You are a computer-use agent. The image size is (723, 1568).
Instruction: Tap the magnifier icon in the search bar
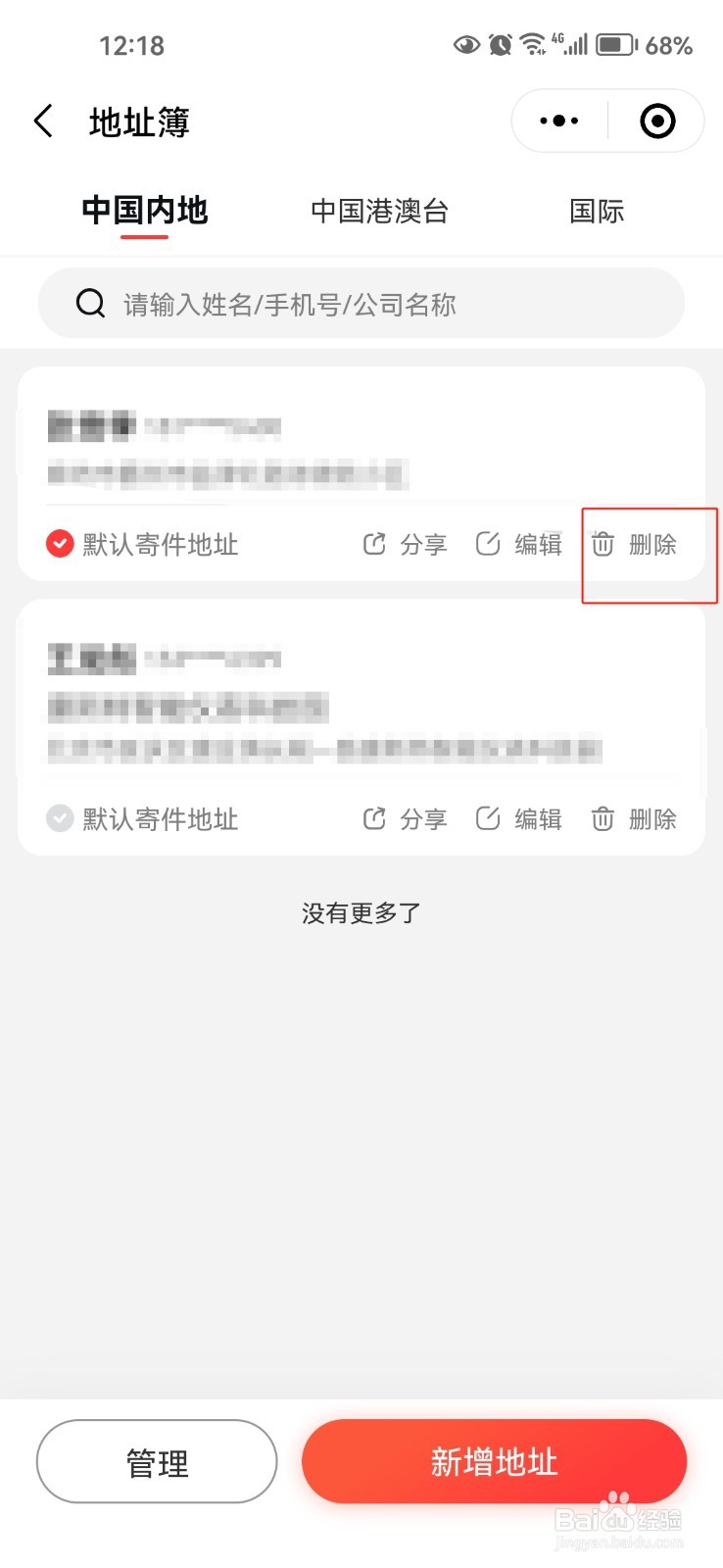coord(90,303)
